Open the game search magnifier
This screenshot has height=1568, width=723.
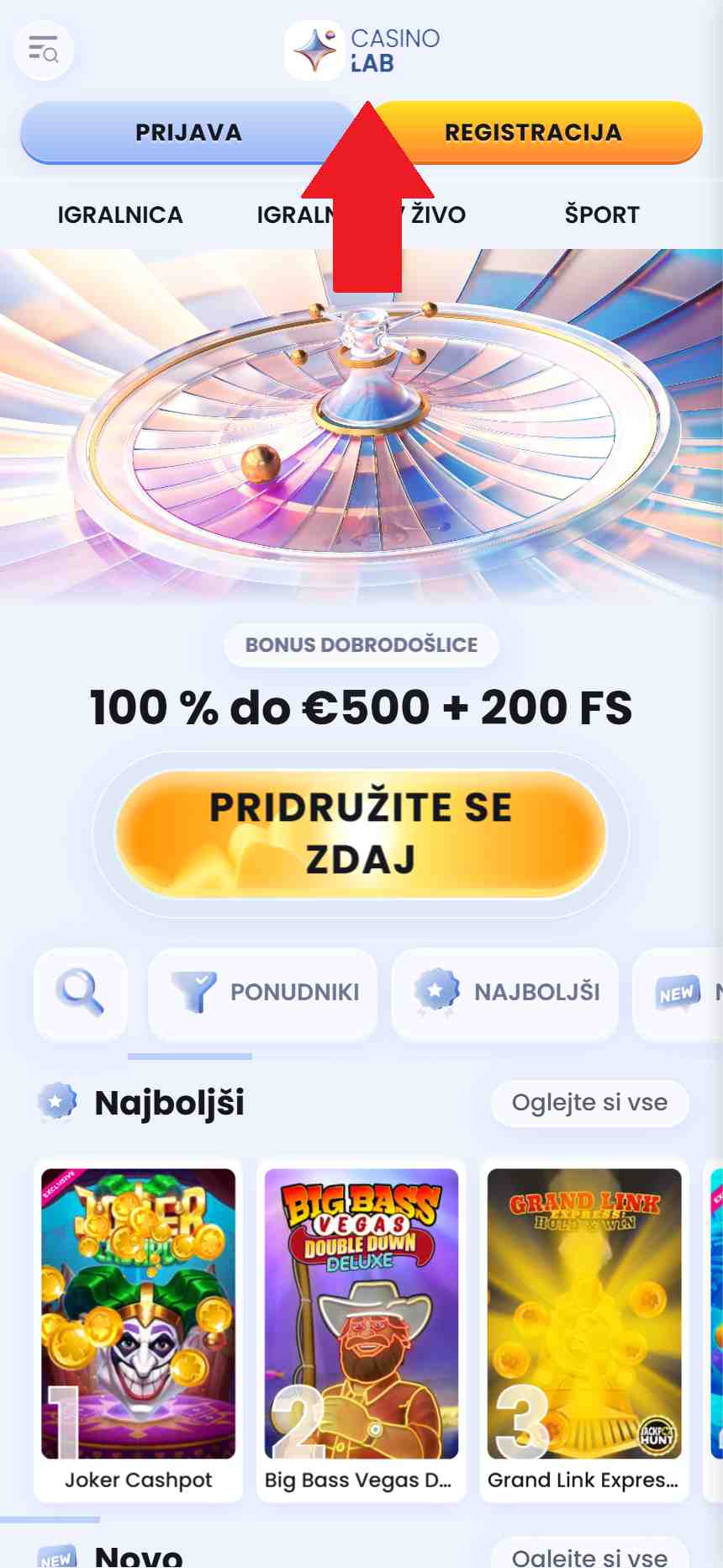[81, 993]
